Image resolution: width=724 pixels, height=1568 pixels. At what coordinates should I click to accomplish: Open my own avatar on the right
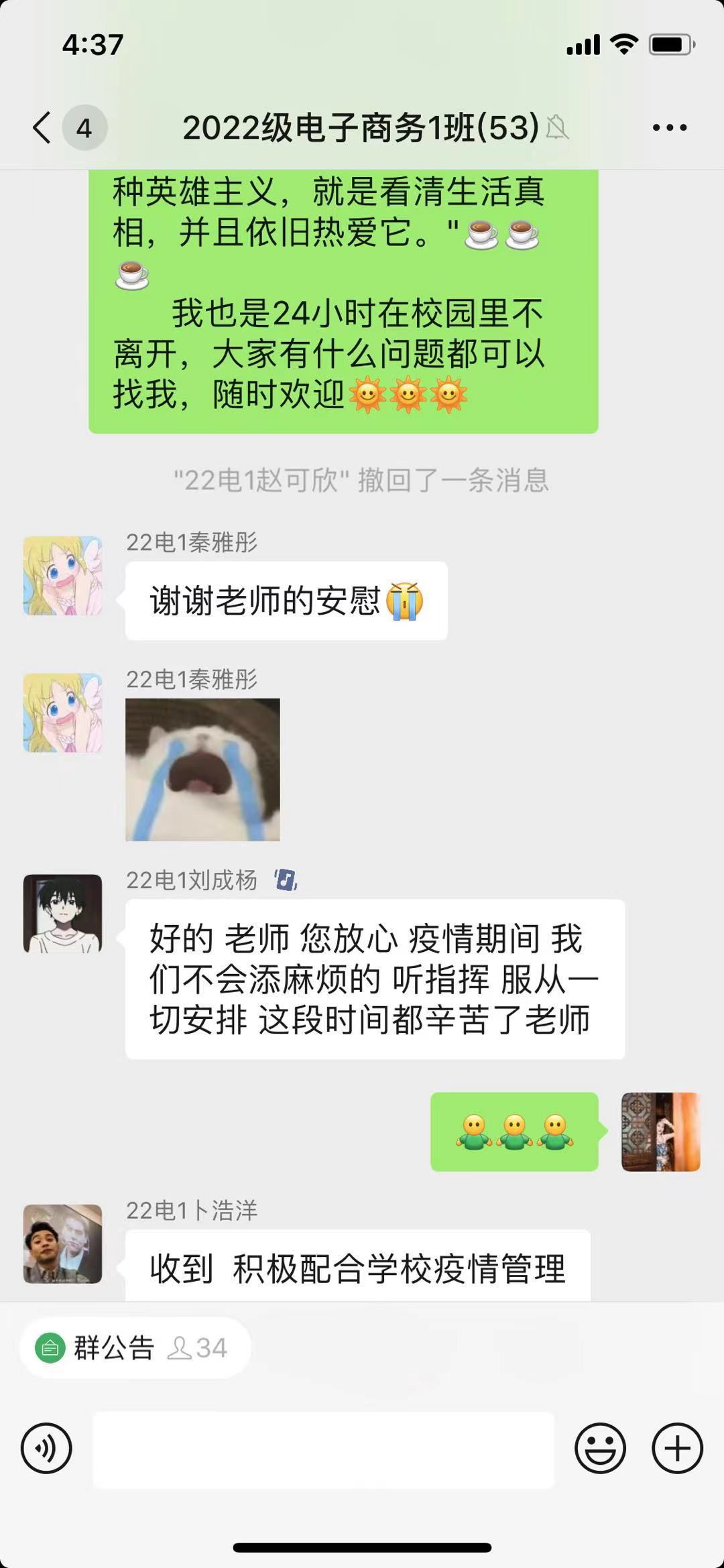click(x=660, y=1132)
